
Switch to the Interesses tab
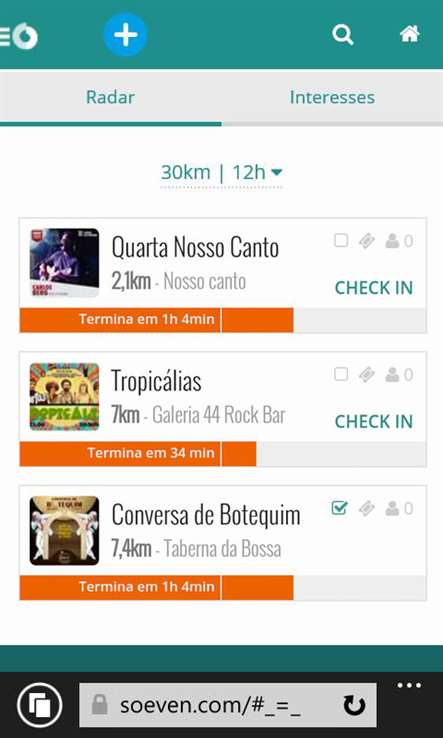point(332,97)
